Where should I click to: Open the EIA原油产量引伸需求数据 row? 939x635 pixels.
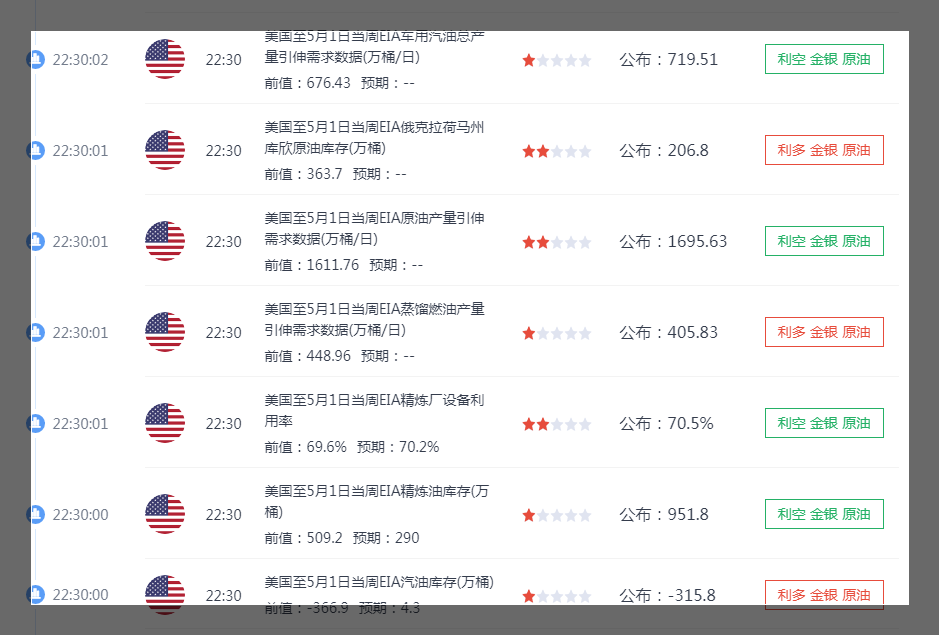pyautogui.click(x=375, y=229)
